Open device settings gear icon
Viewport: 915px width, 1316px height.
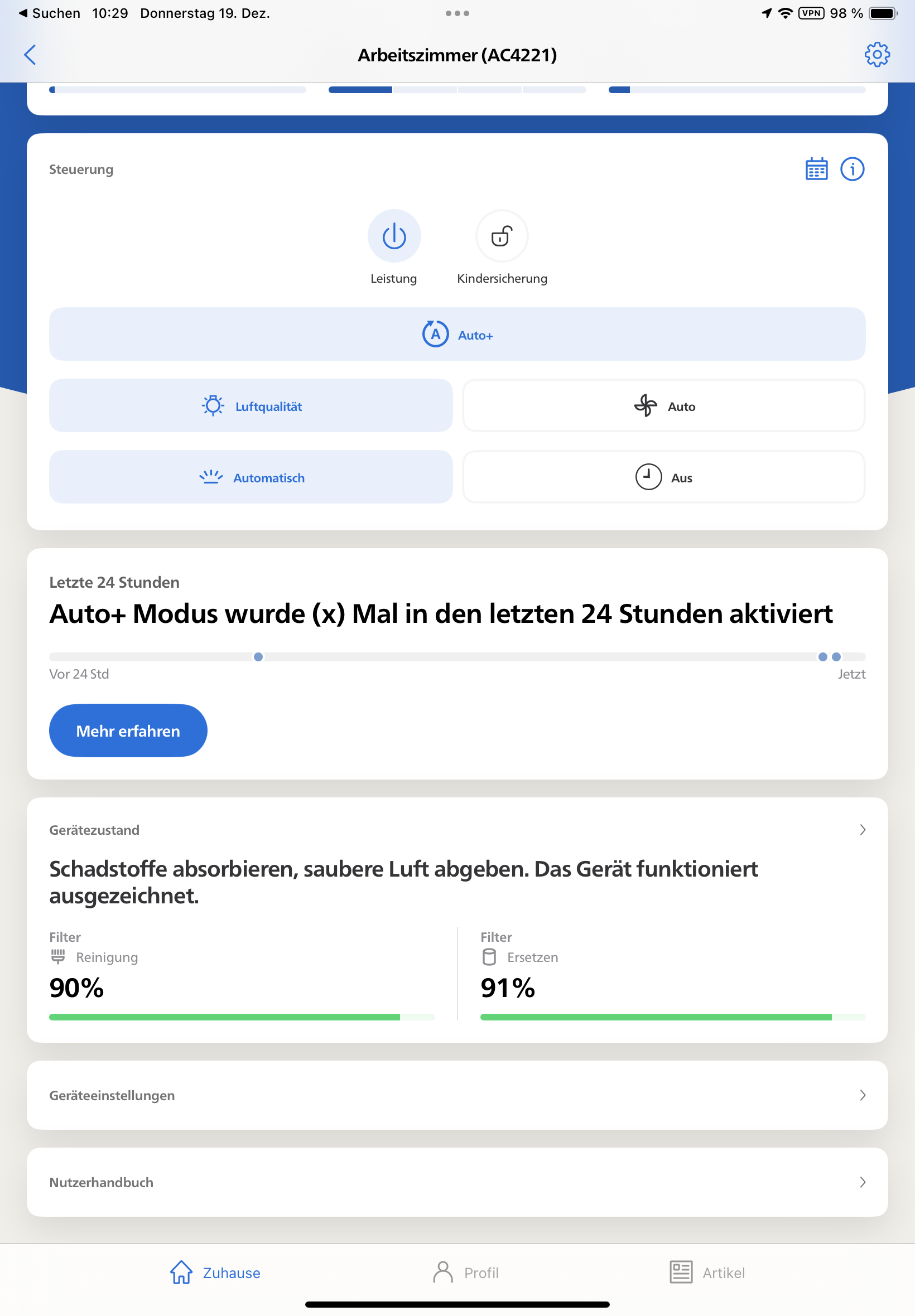[x=876, y=55]
